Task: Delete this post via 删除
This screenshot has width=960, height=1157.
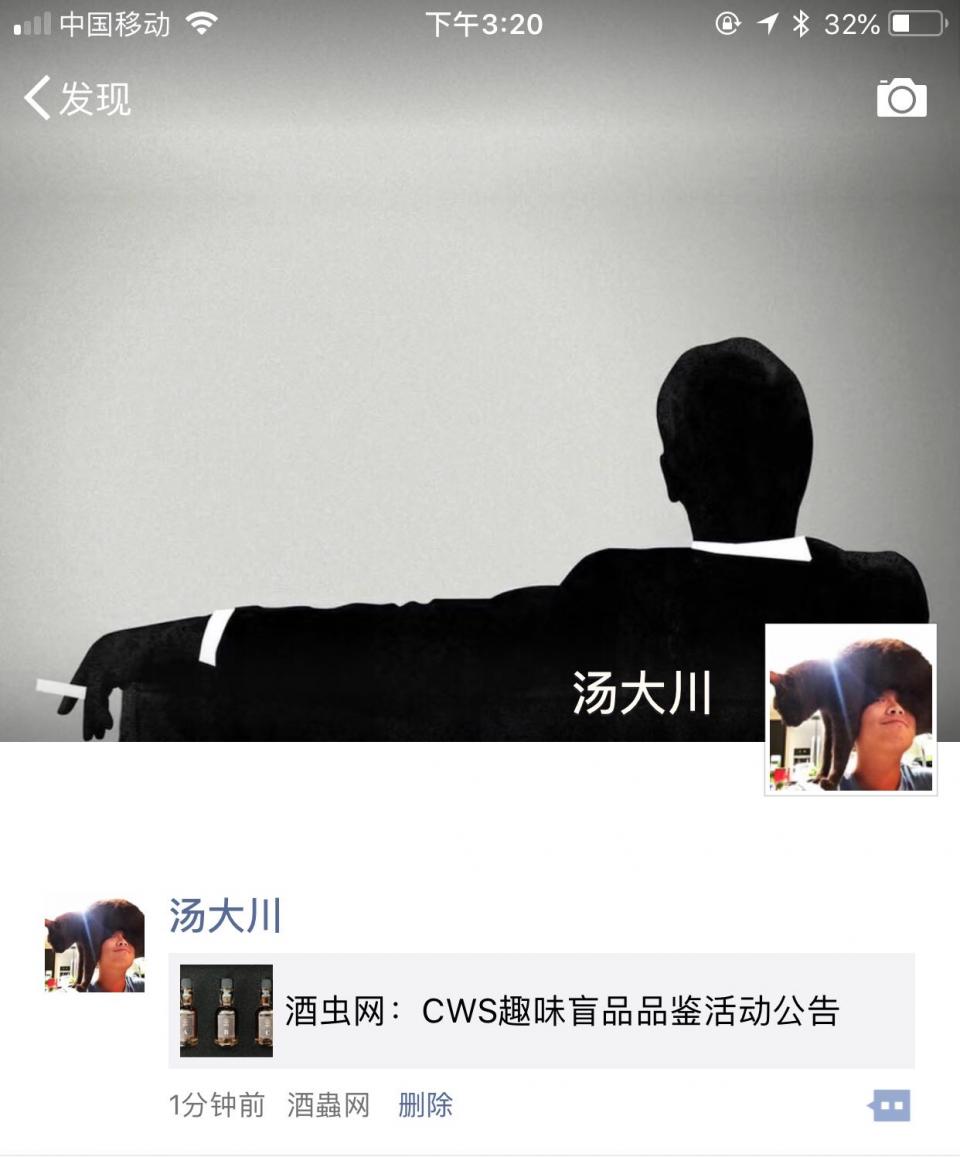Action: [425, 1105]
